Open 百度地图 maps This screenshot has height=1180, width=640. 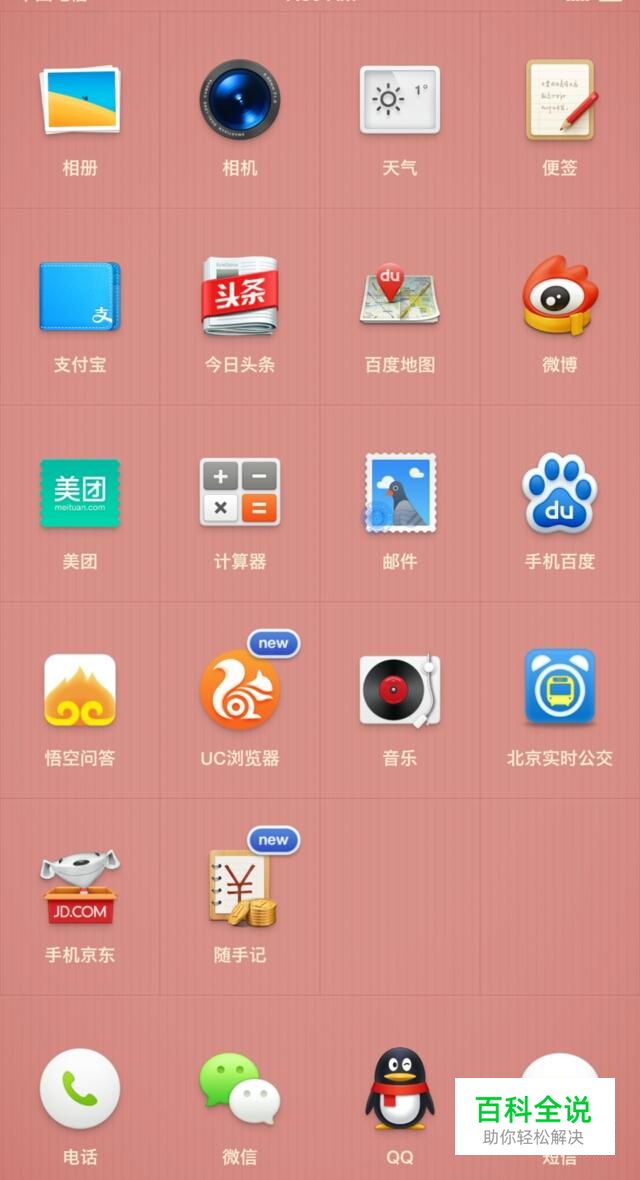click(x=400, y=296)
